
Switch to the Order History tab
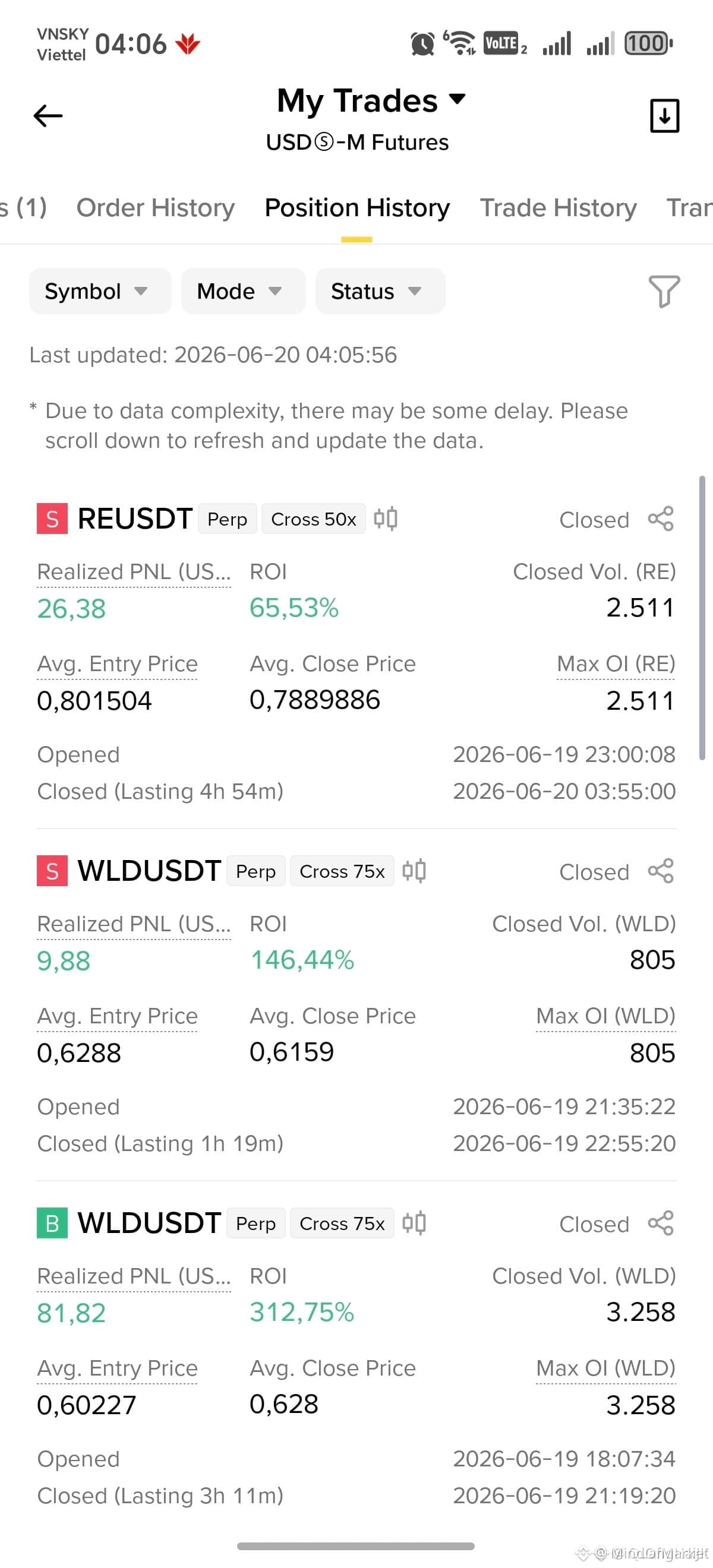coord(155,207)
